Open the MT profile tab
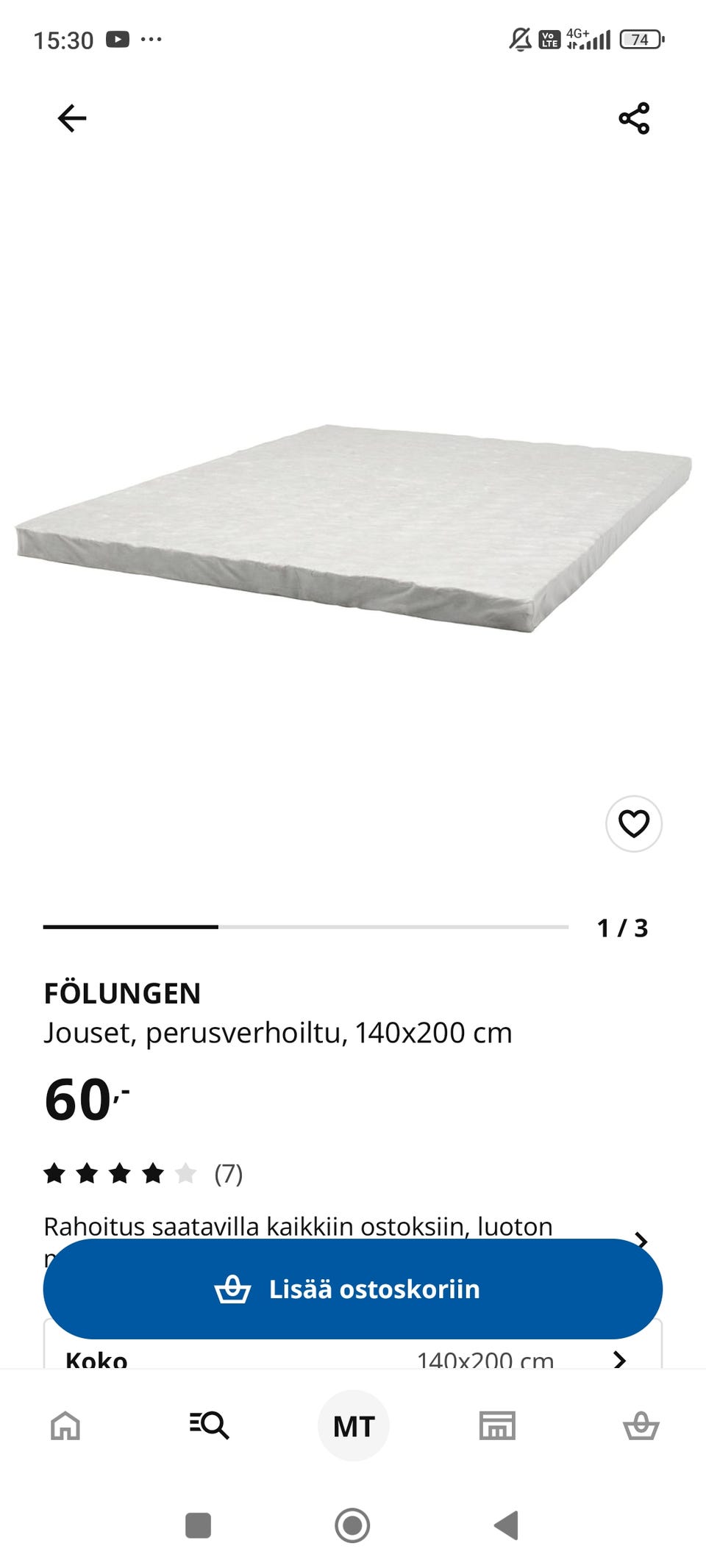 [353, 1425]
